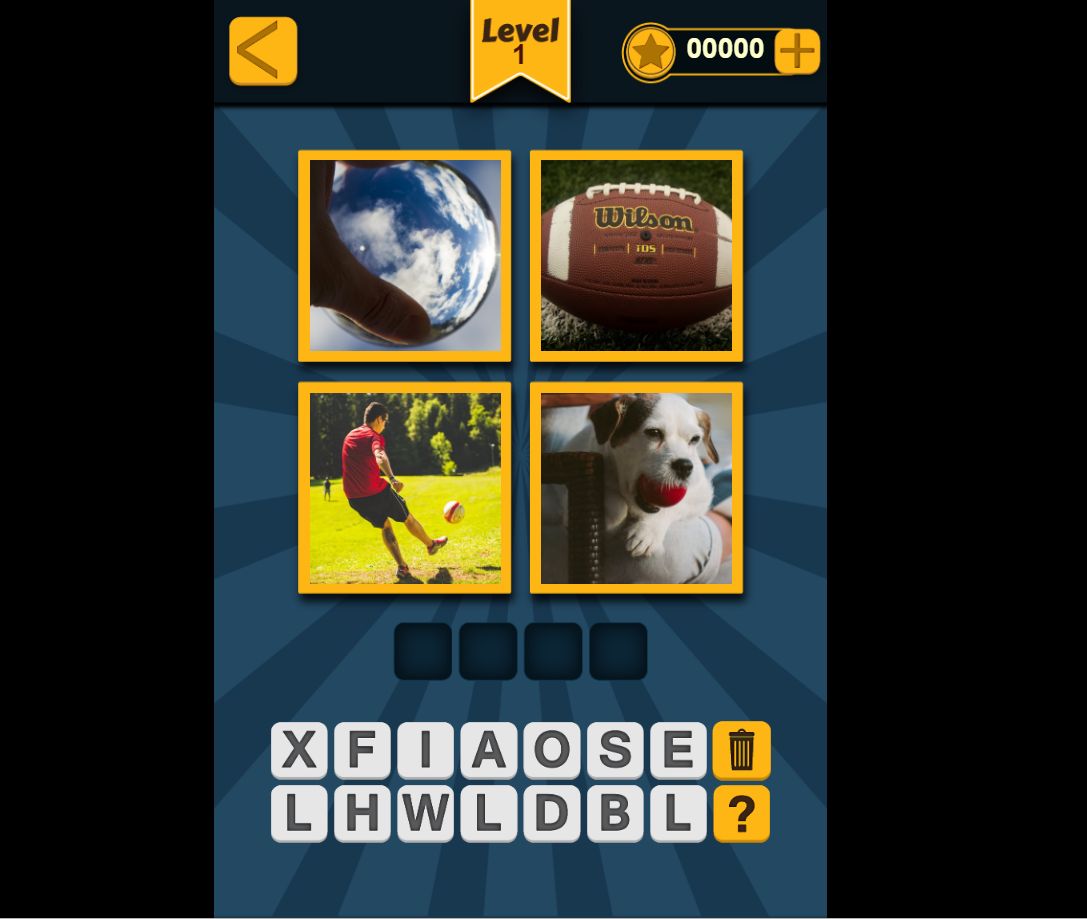
Task: Select the letter A tile
Action: (488, 750)
